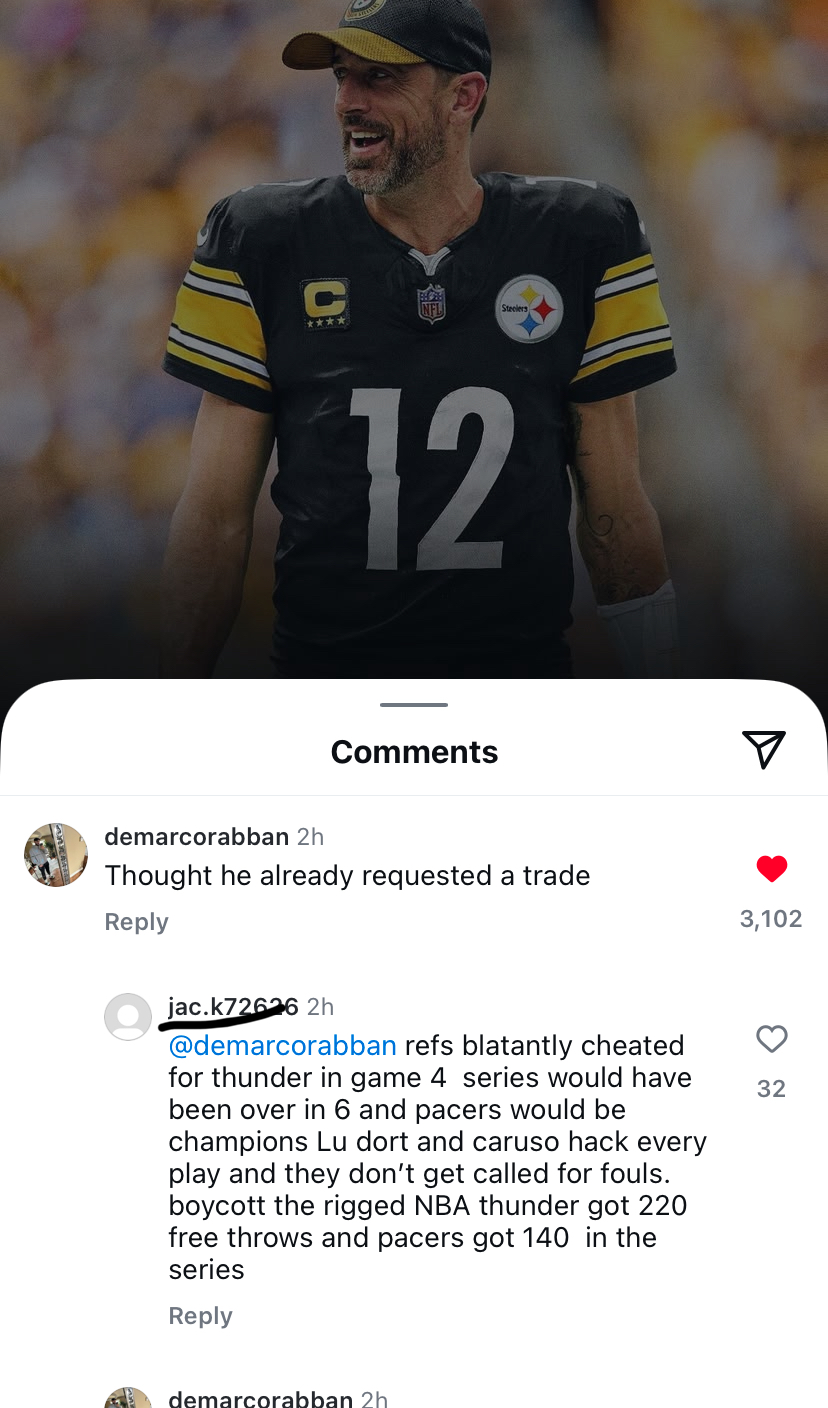Screen dimensions: 828x1408
Task: Reply to demarcorabban's trade comment
Action: coord(136,922)
